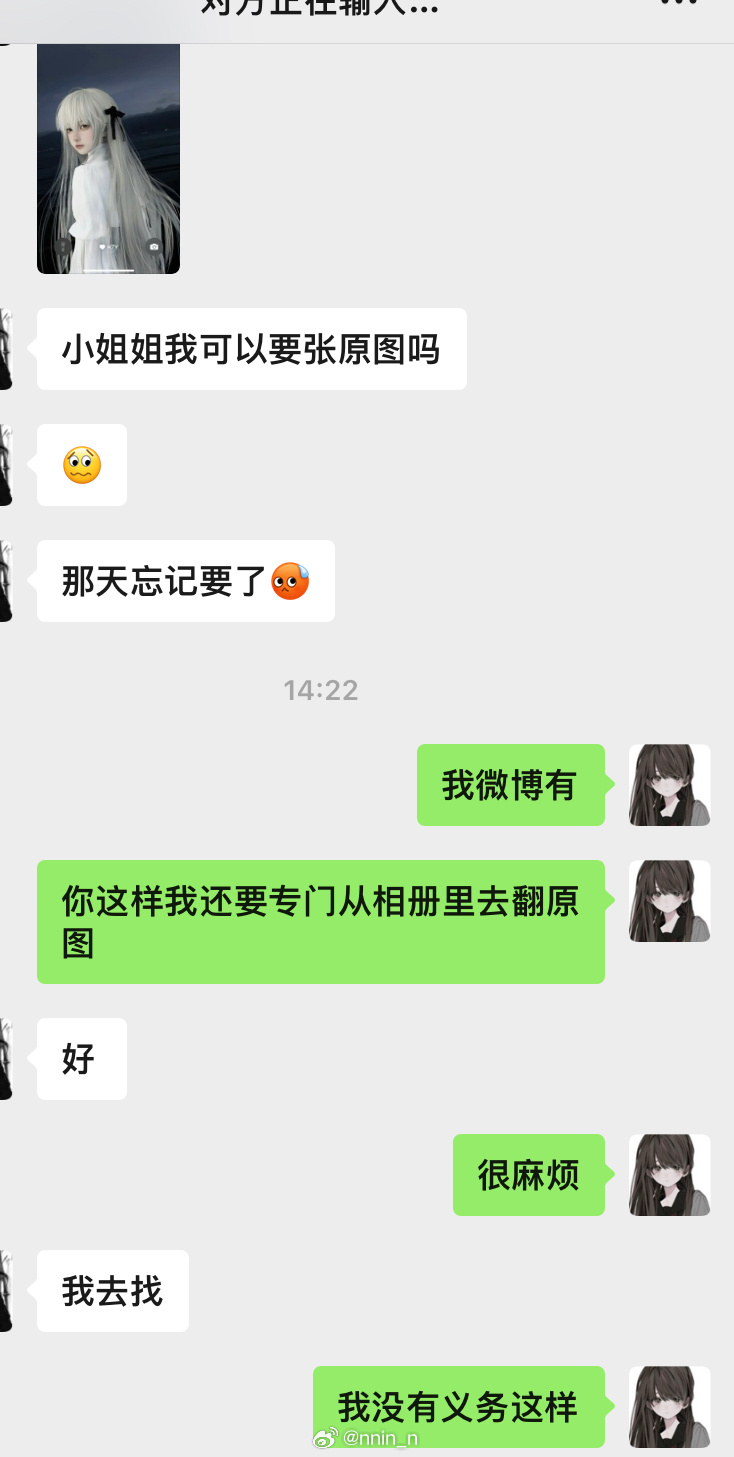Tap the avatar beside the 你这样我还要专门 message
The width and height of the screenshot is (734, 1457).
[x=669, y=901]
